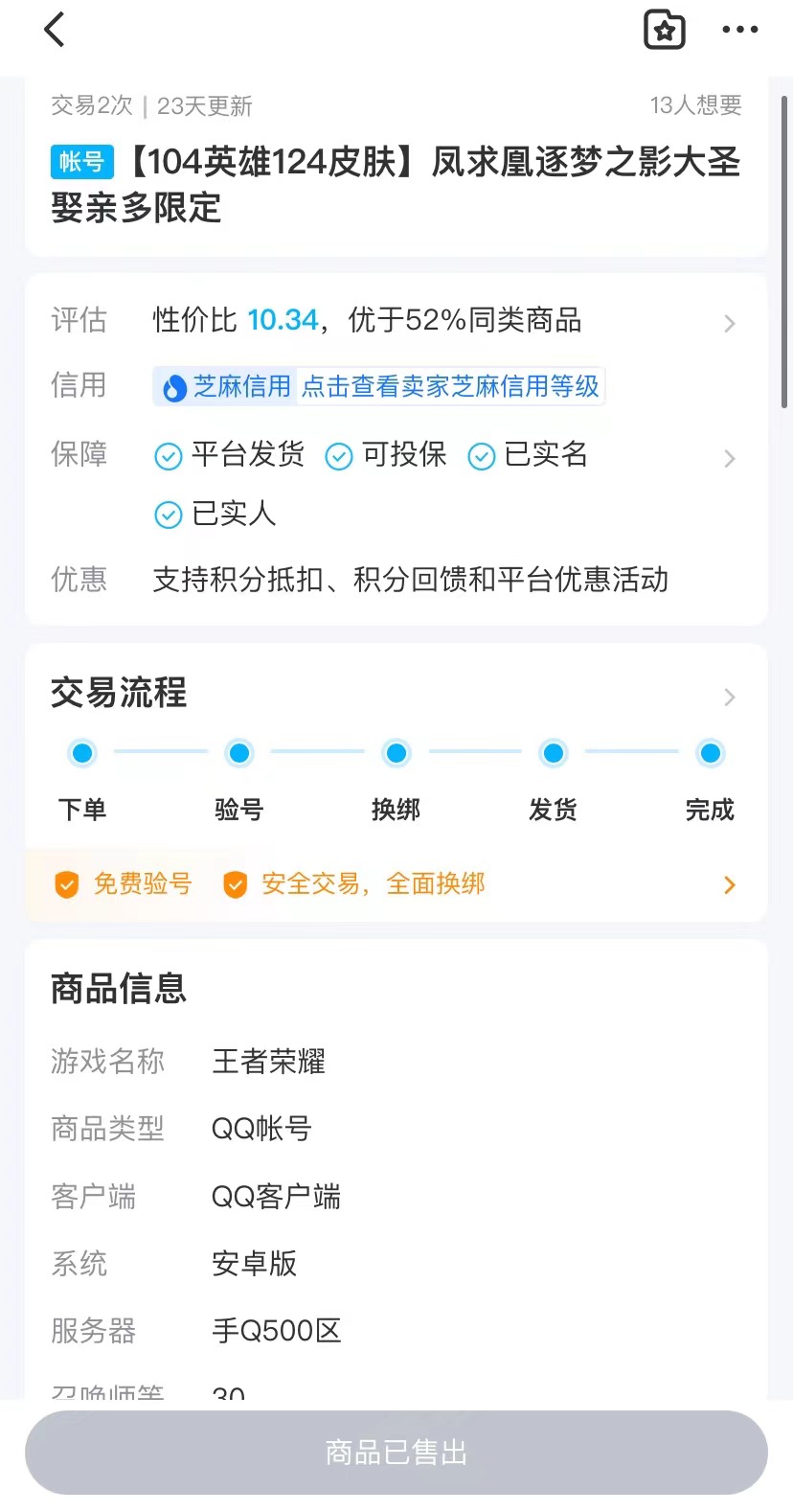The height and width of the screenshot is (1512, 793).
Task: Open the 免费验号 安全交易 info banner
Action: coord(396,884)
